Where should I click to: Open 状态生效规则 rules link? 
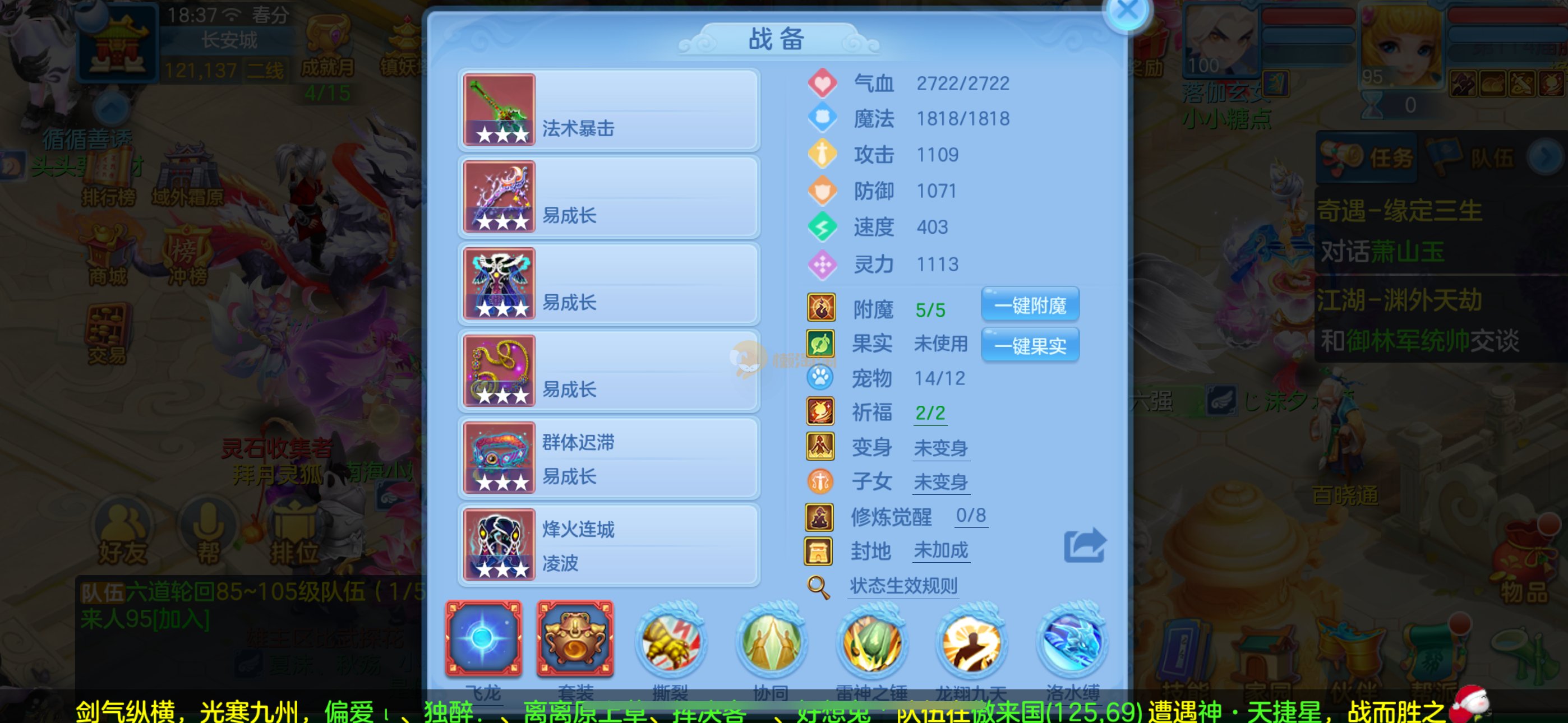pos(903,586)
